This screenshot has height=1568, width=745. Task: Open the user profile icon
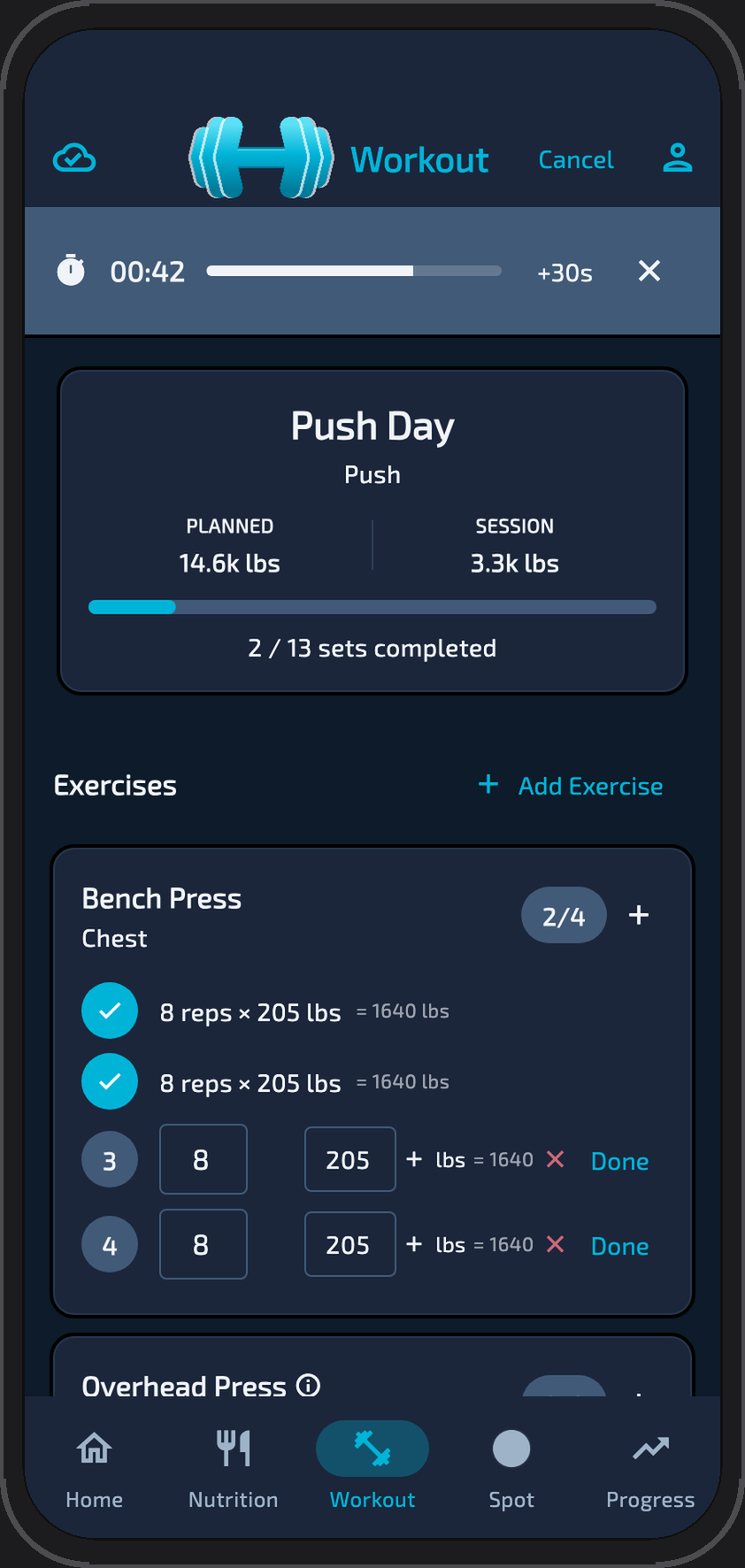pos(678,157)
